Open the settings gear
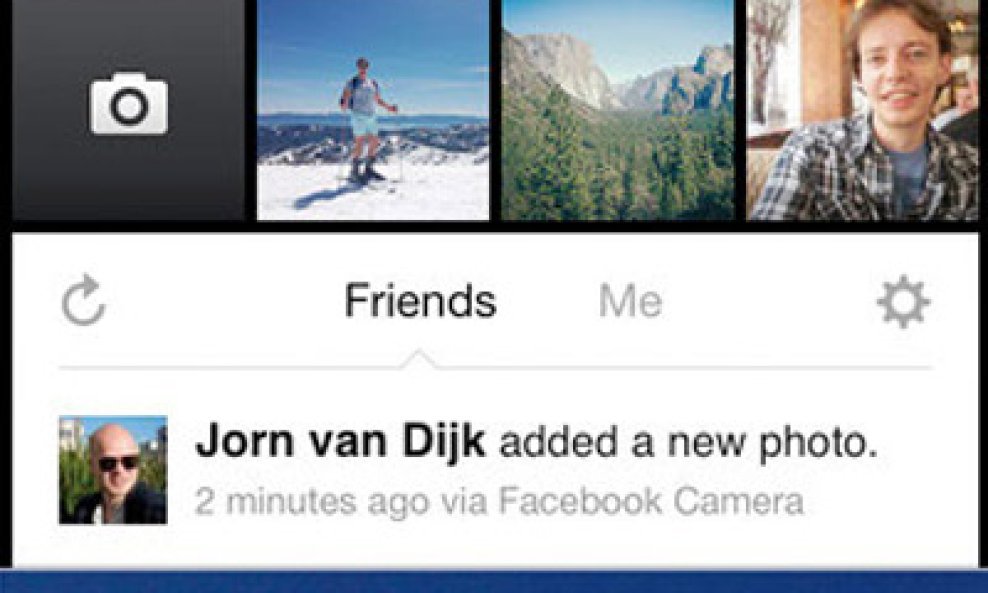This screenshot has width=988, height=593. 903,302
